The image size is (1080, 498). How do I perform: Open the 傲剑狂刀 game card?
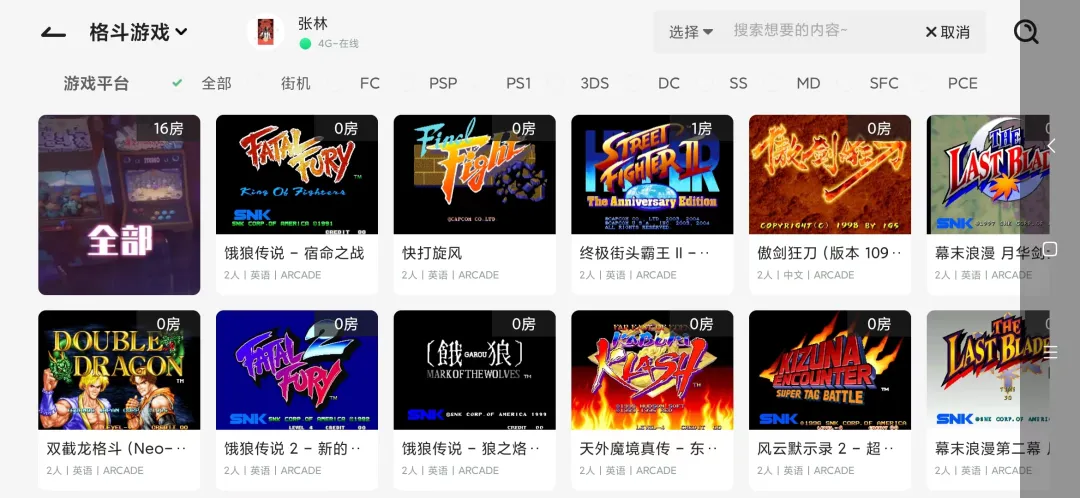[830, 205]
